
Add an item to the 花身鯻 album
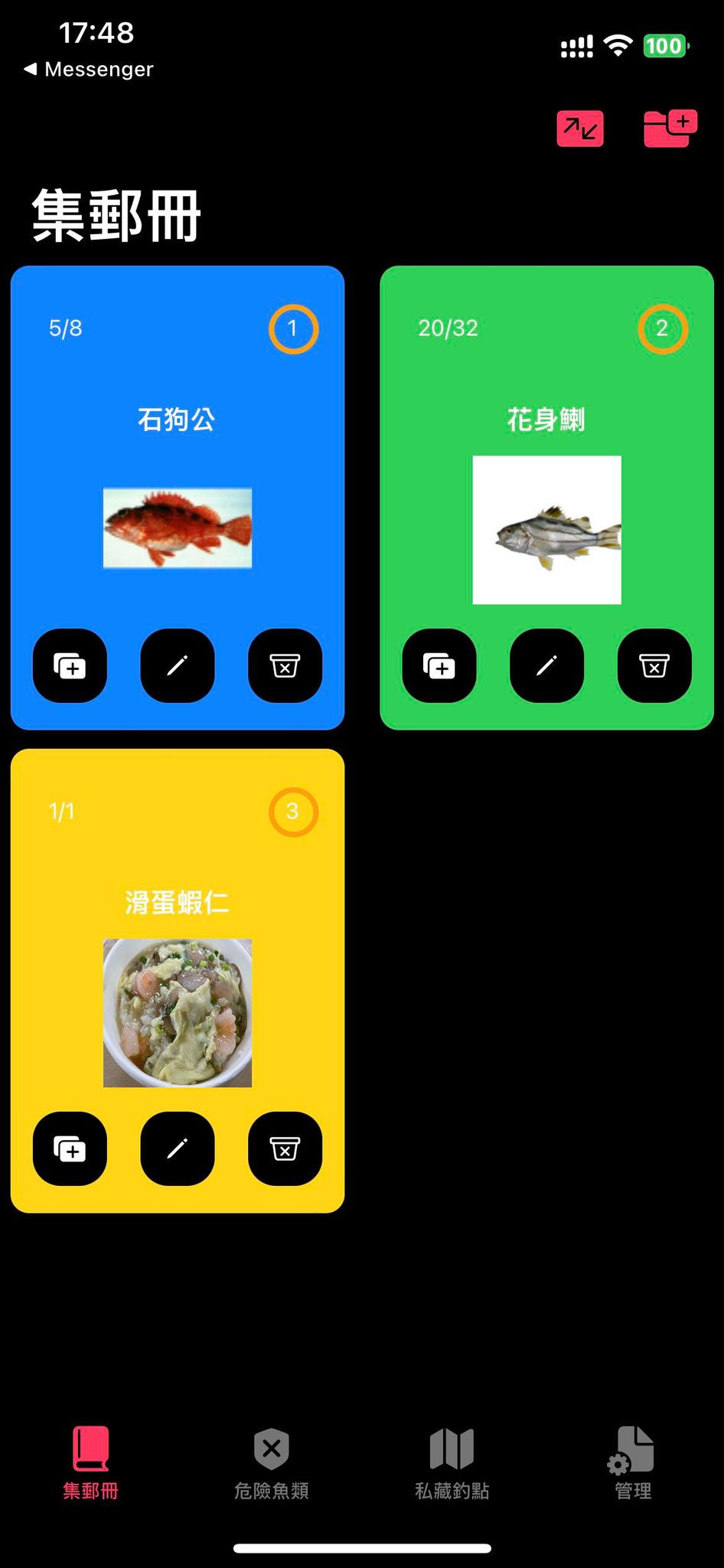(439, 665)
